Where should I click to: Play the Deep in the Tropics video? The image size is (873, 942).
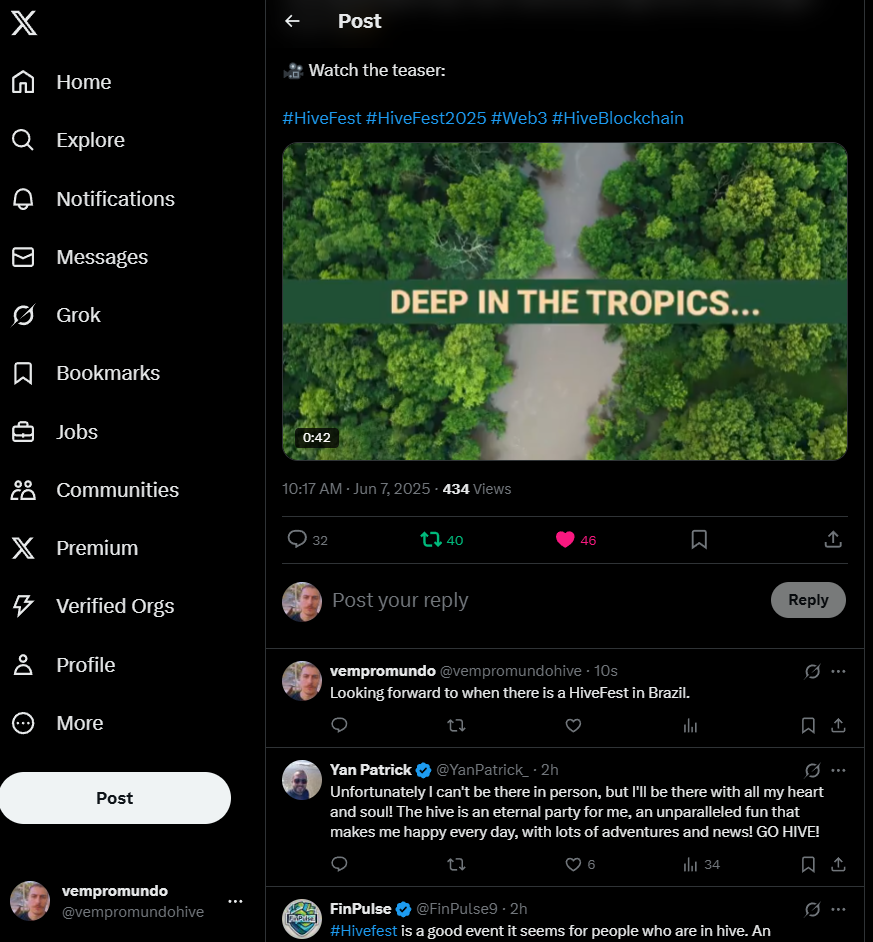pyautogui.click(x=564, y=302)
